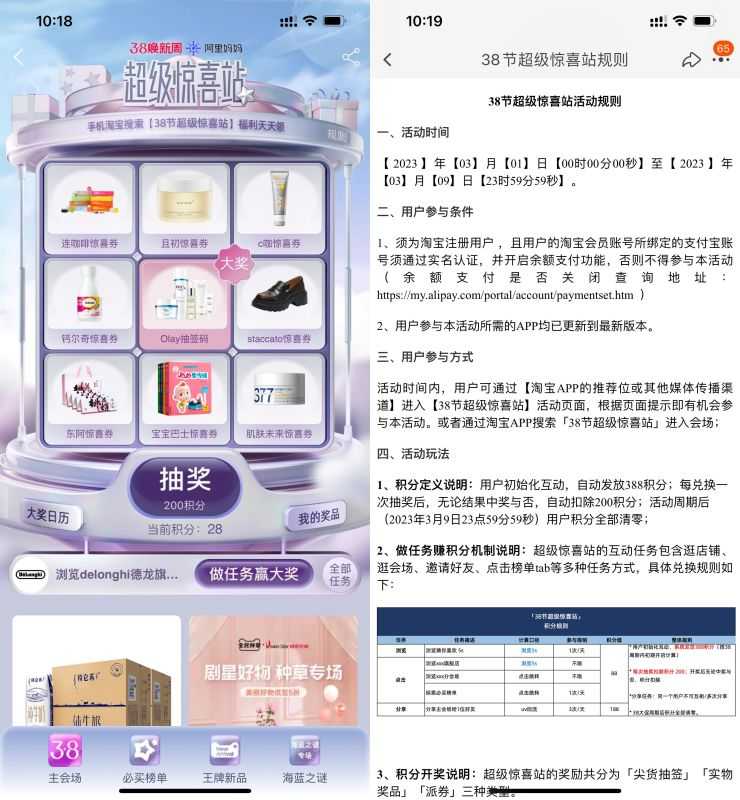Viewport: 740px width, 800px height.
Task: Open the overflow menu with 65 badge
Action: pos(720,60)
